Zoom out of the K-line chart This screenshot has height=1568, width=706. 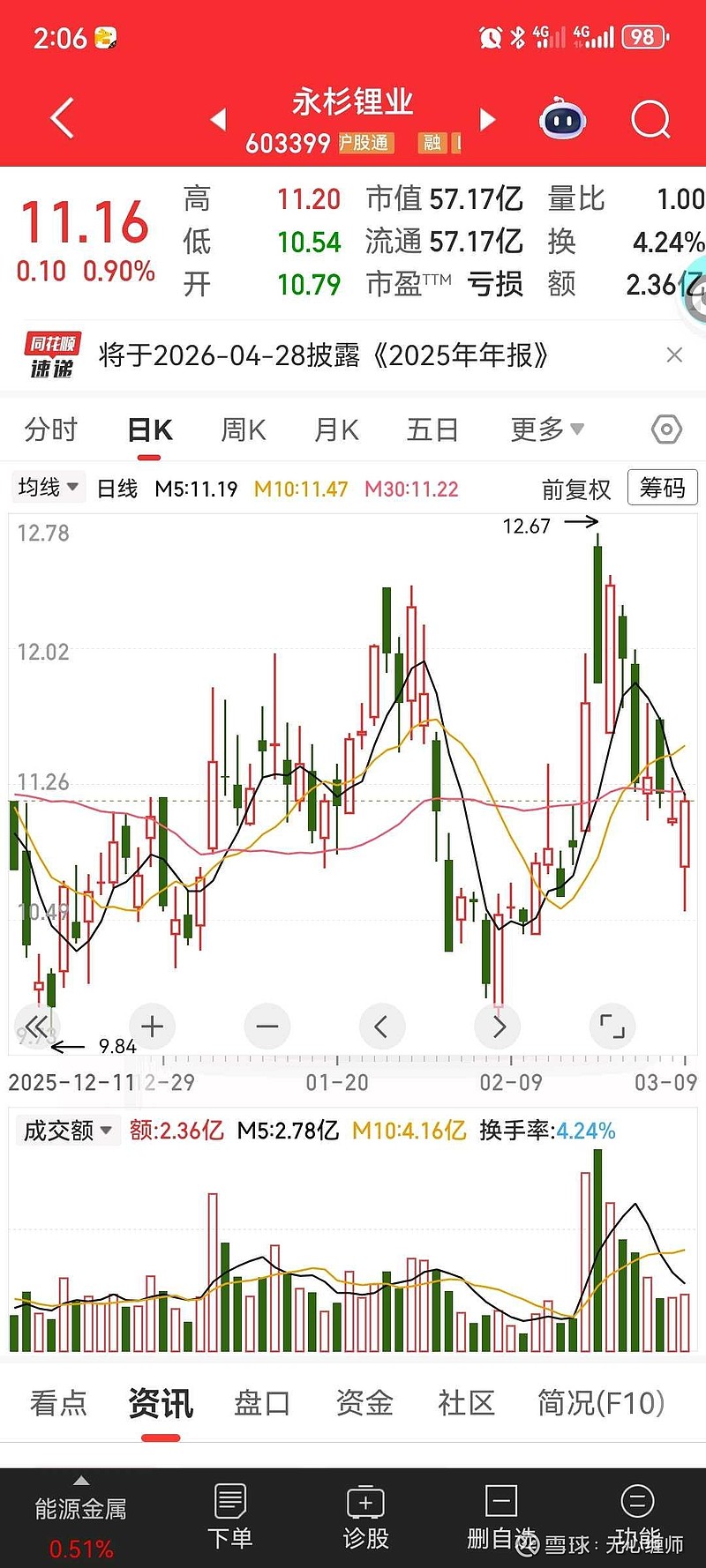[267, 1027]
